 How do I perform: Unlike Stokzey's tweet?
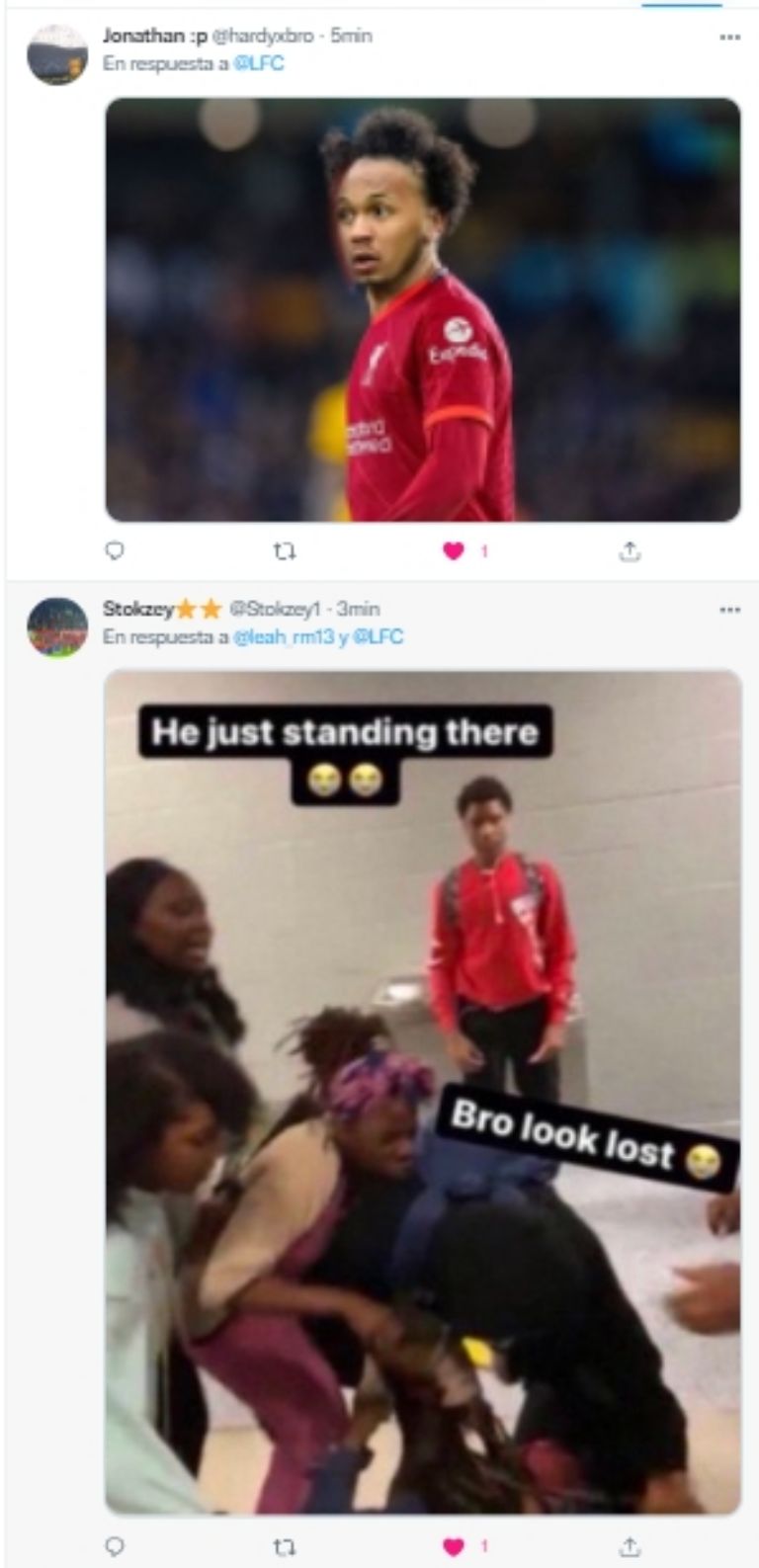pyautogui.click(x=454, y=1546)
